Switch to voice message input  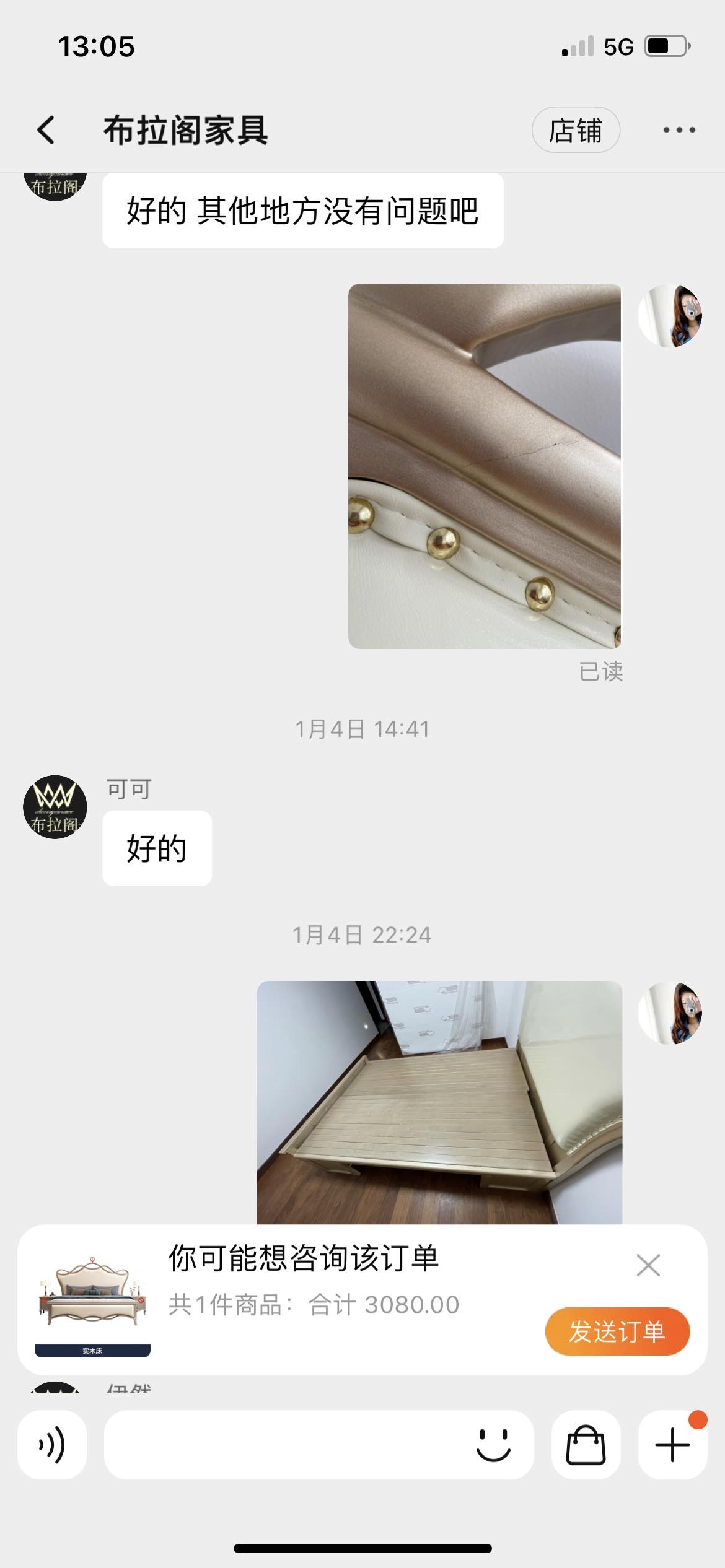[52, 1444]
